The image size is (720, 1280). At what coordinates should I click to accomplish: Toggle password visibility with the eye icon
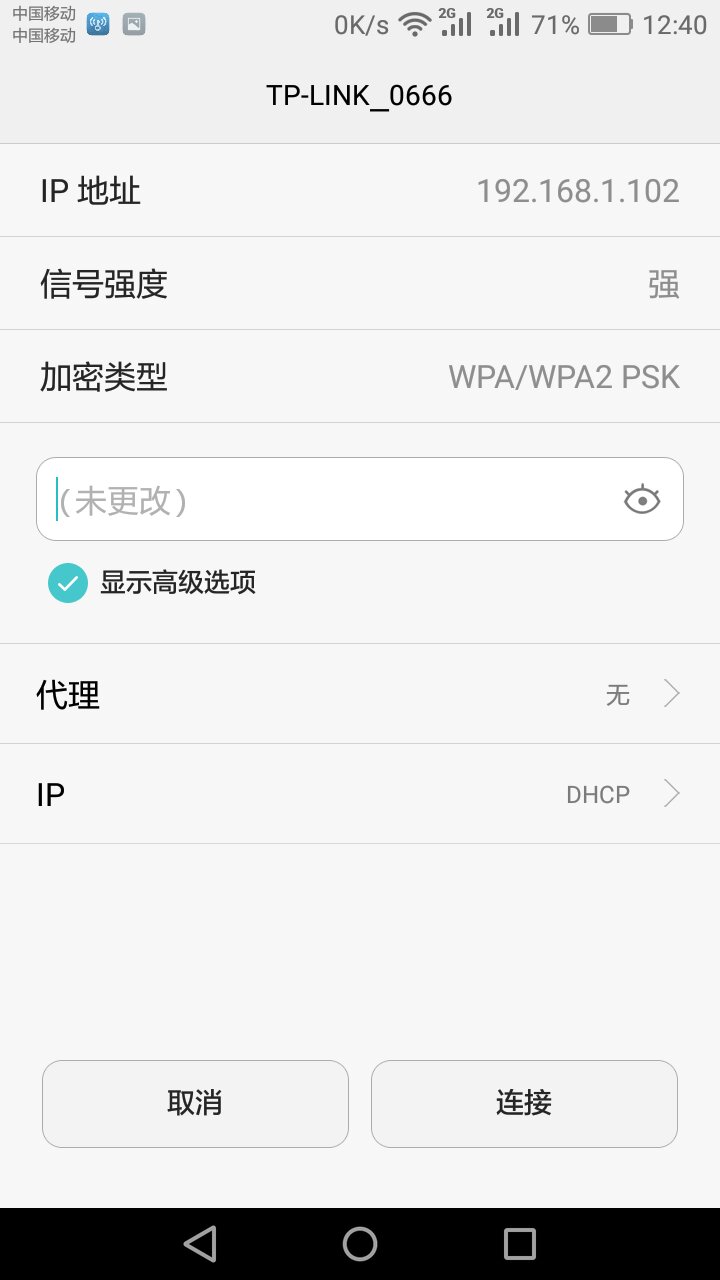641,499
